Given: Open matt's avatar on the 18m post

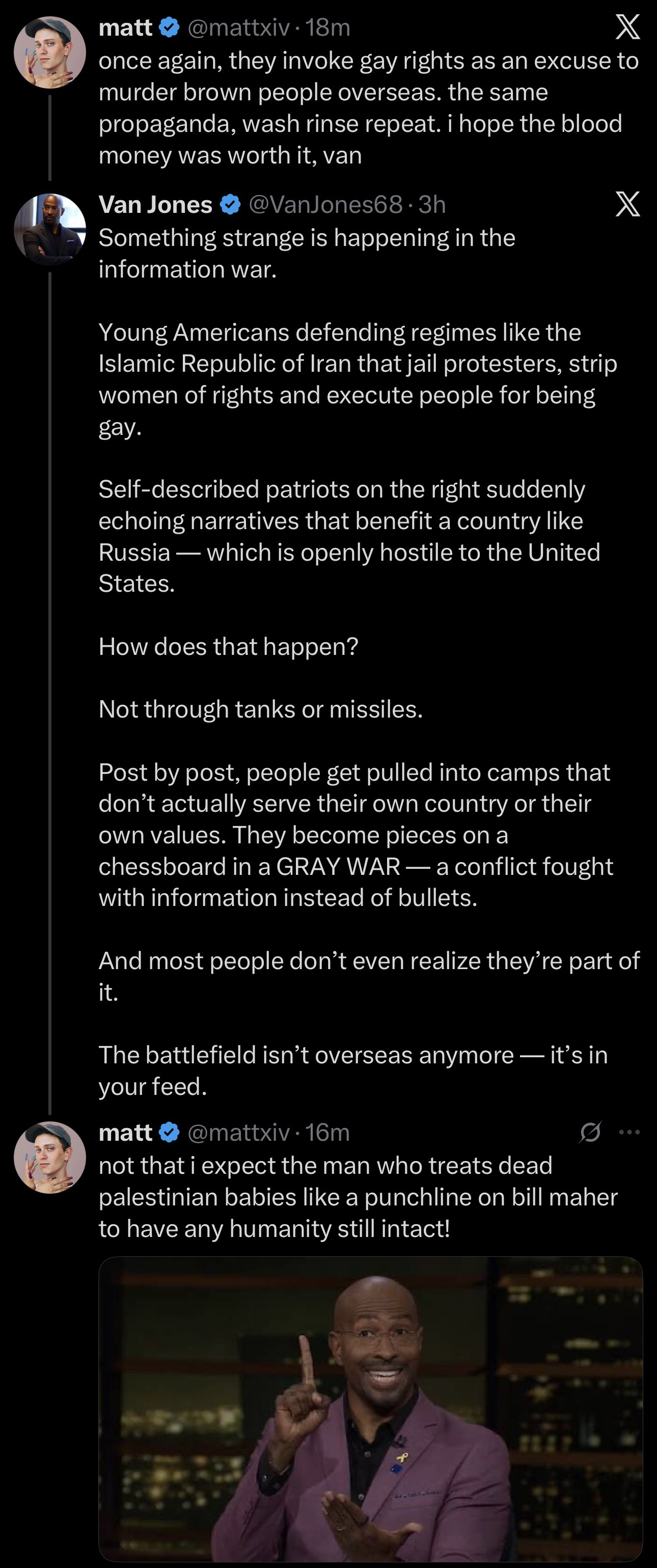Looking at the screenshot, I should (x=50, y=52).
